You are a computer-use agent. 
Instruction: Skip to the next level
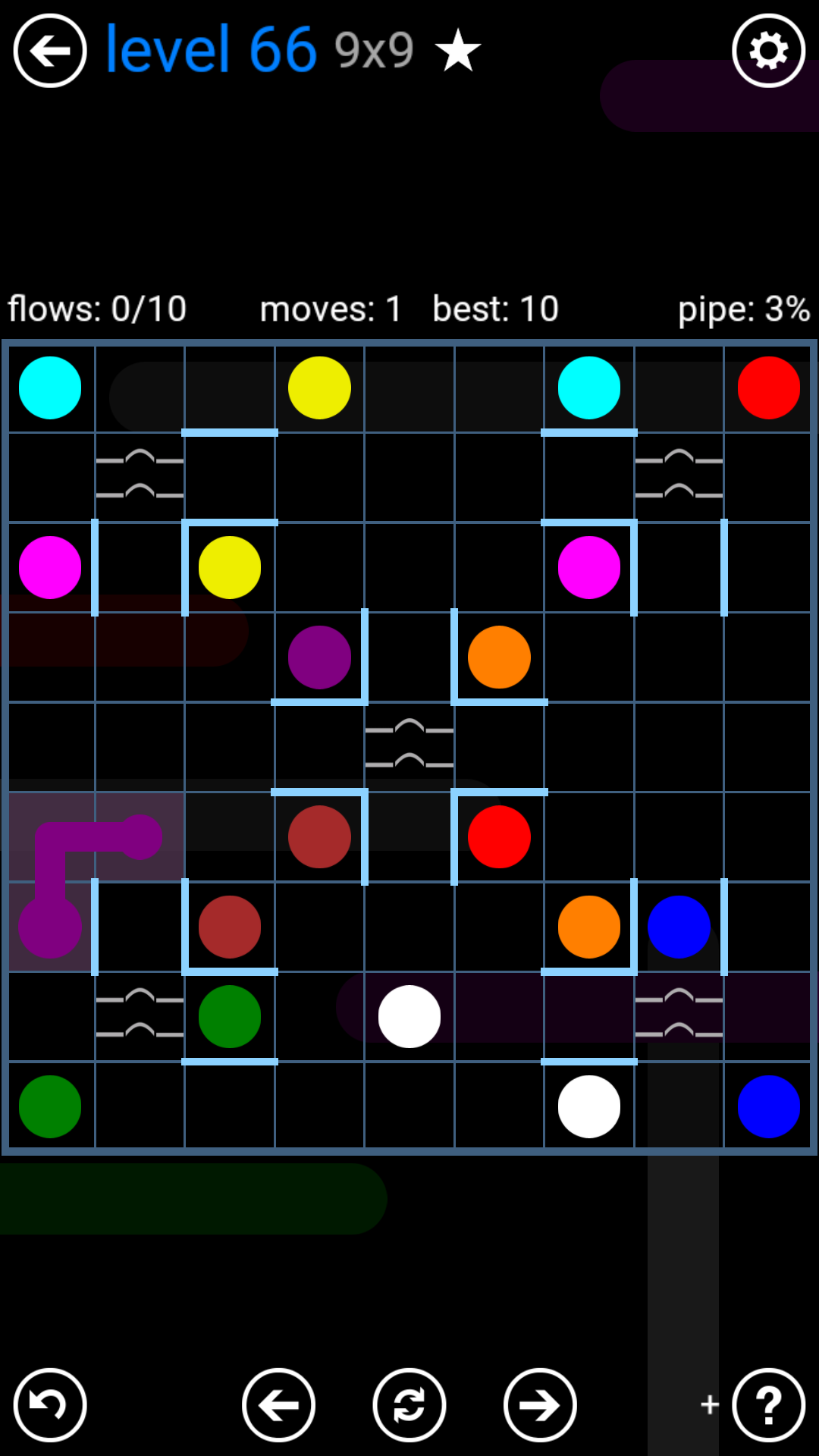tap(540, 1405)
